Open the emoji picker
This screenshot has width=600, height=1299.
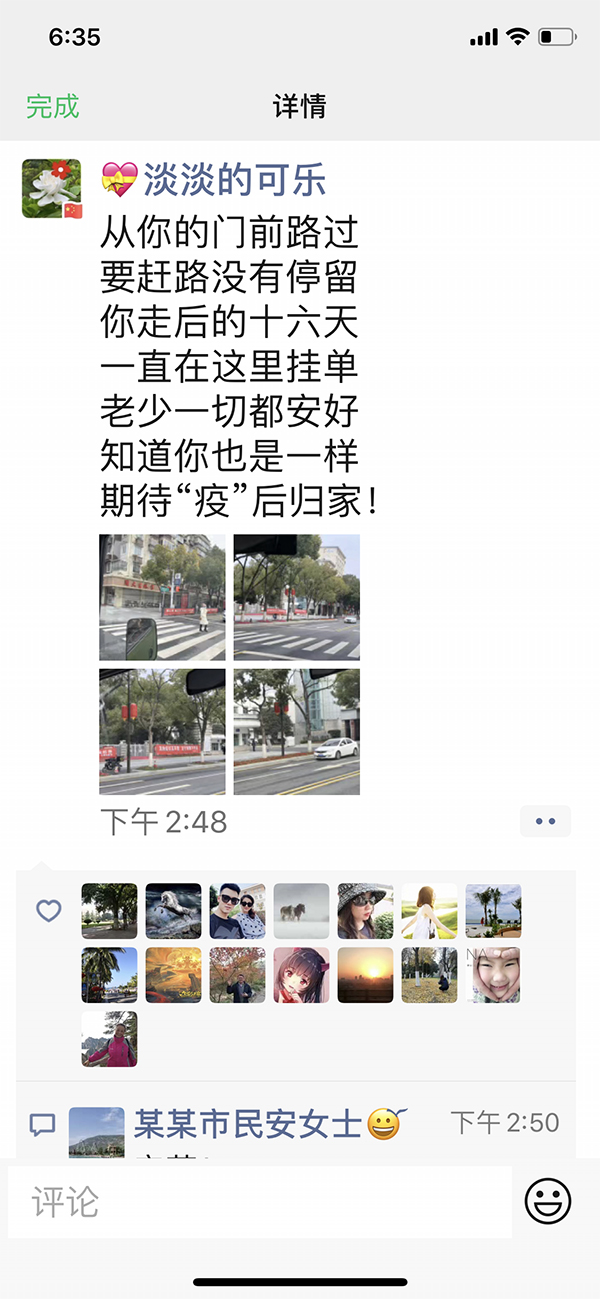click(548, 1201)
